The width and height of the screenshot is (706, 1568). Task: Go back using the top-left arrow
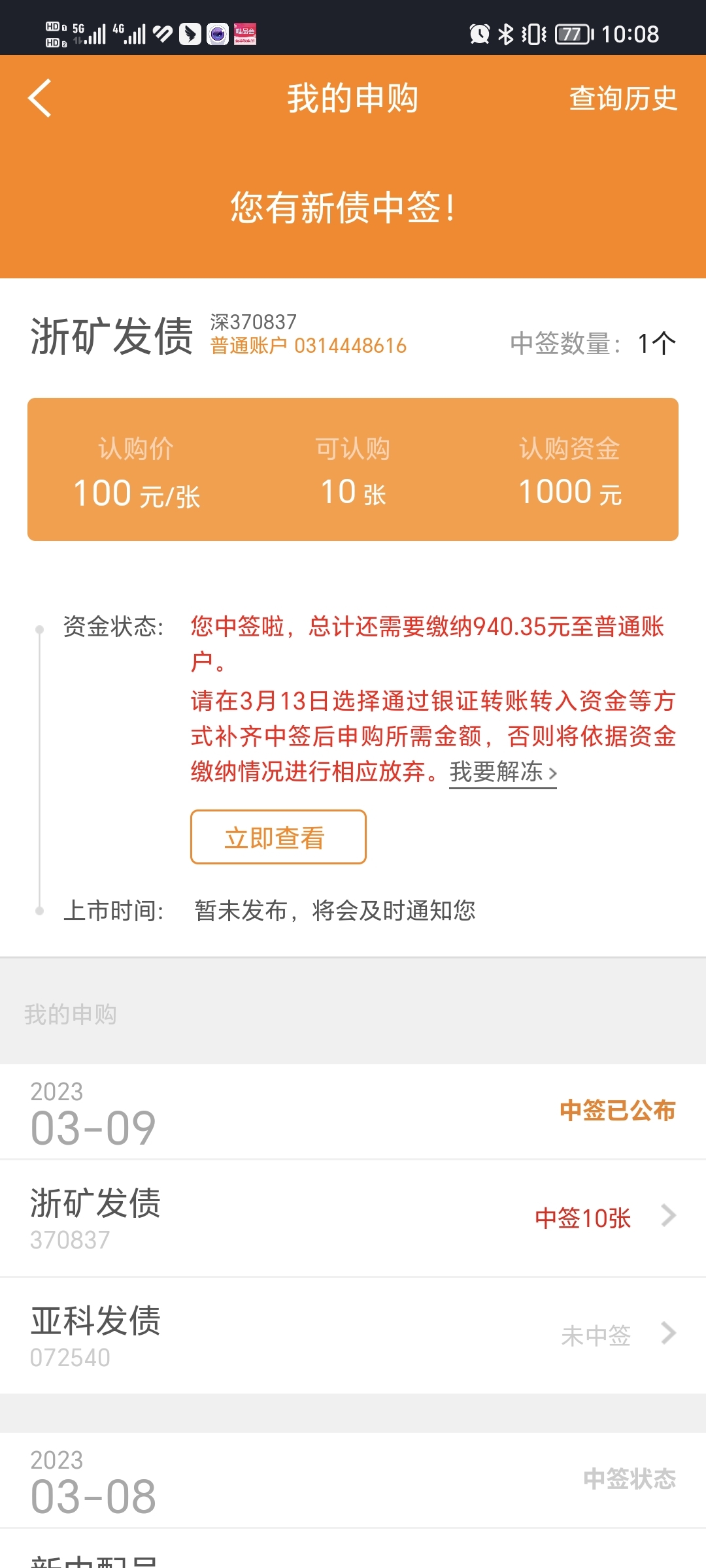(x=40, y=99)
